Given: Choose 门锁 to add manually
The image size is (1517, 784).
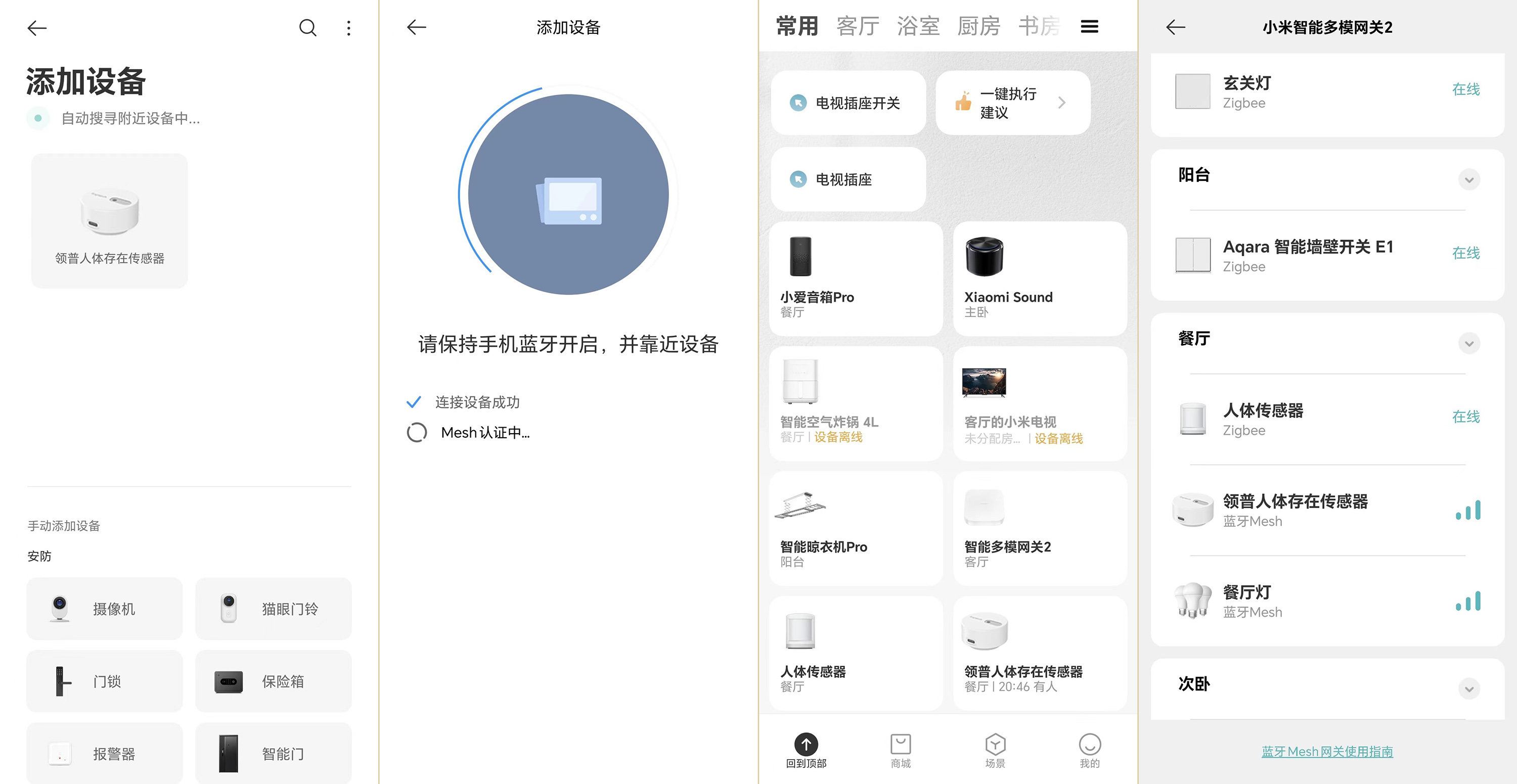Looking at the screenshot, I should 105,681.
